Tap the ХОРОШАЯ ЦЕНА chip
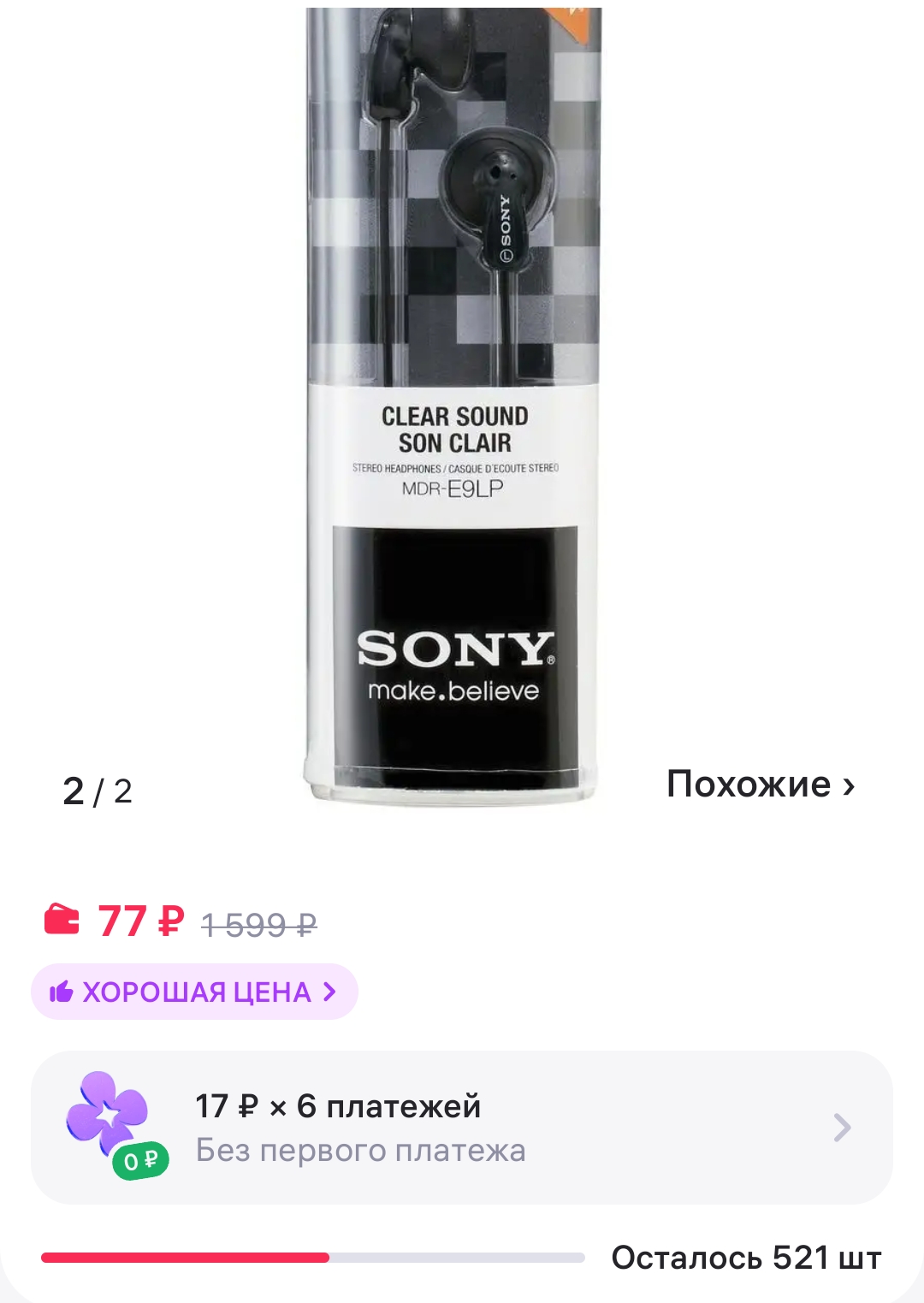 click(194, 992)
